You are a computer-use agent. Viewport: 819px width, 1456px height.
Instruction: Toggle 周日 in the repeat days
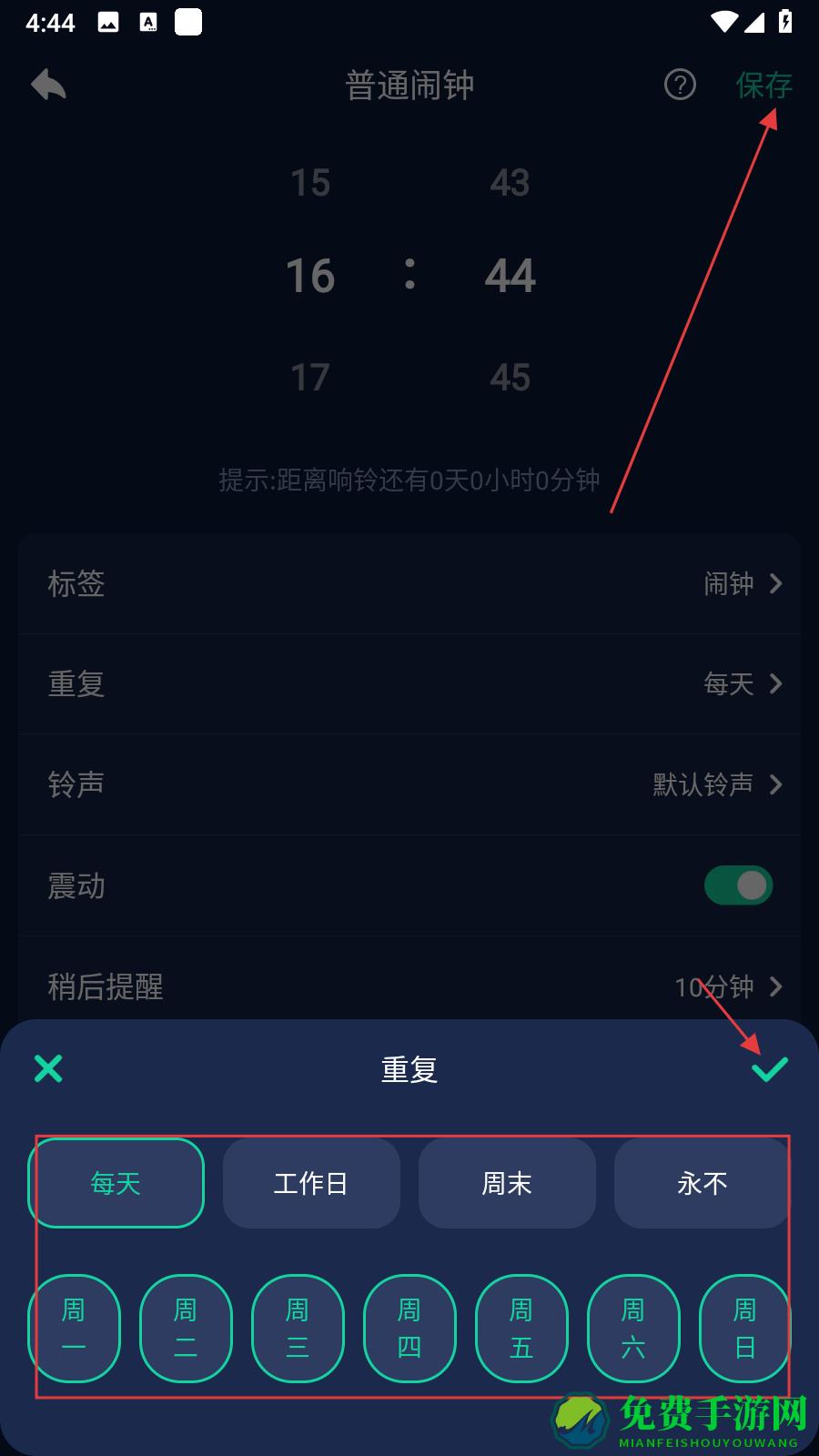pos(744,1329)
